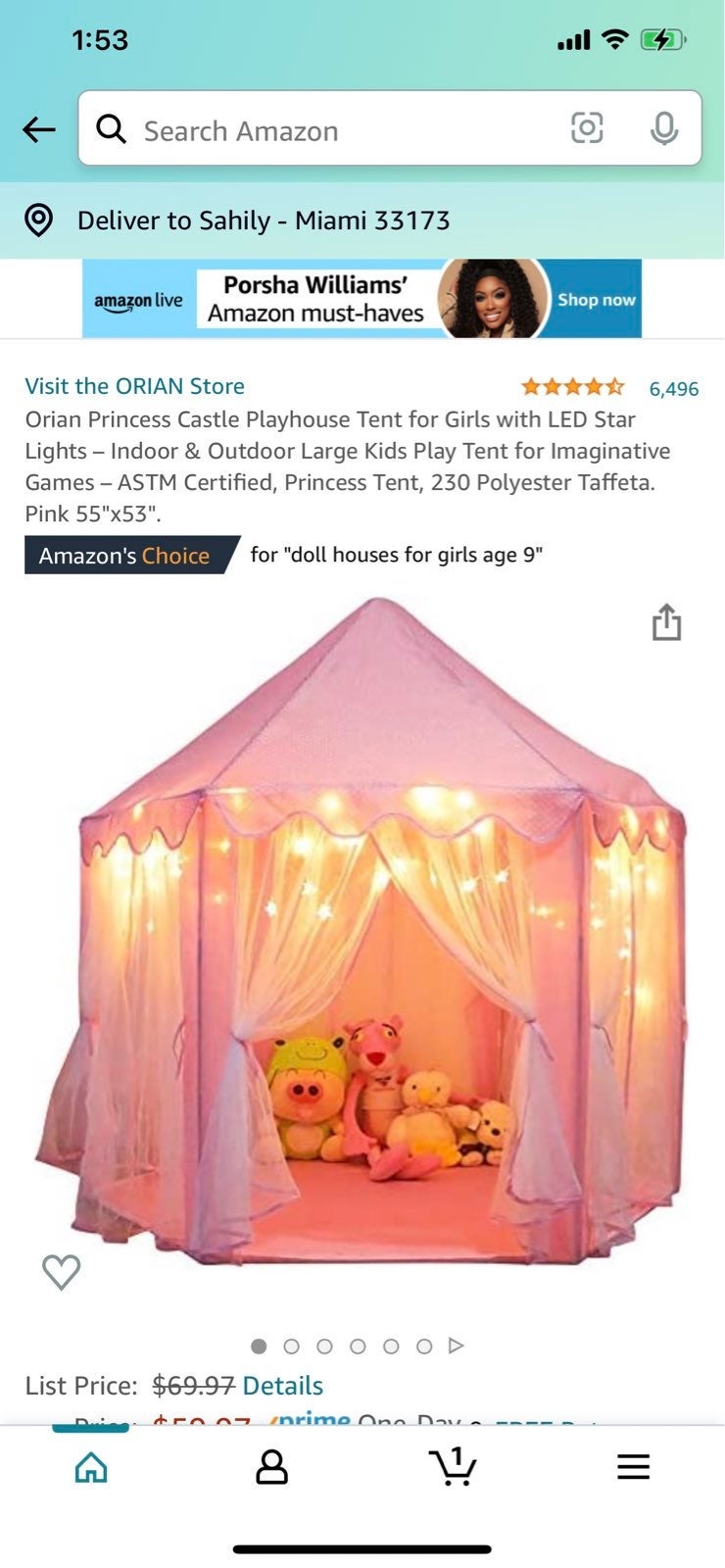Viewport: 725px width, 1568px height.
Task: Open the princess tent product image
Action: [362, 931]
